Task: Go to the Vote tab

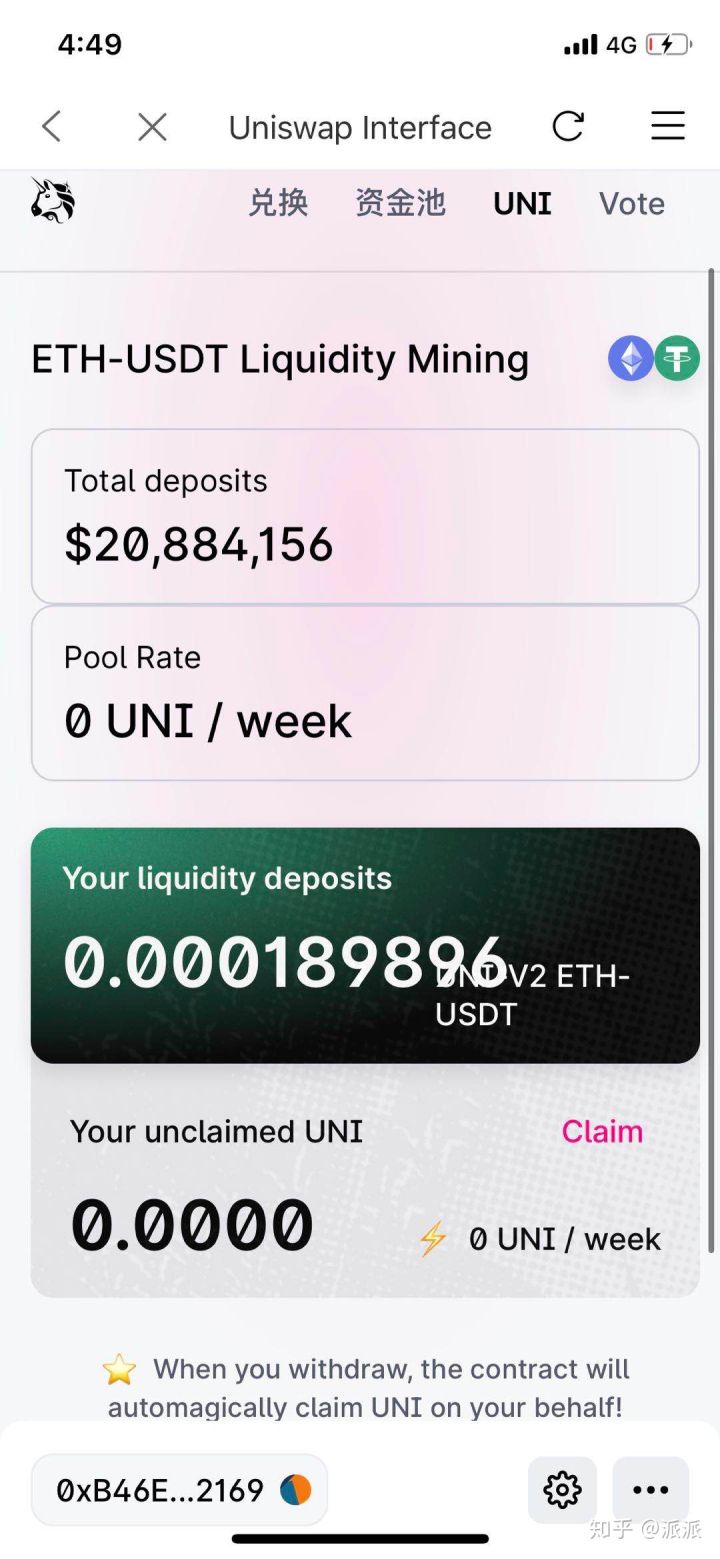Action: tap(631, 203)
